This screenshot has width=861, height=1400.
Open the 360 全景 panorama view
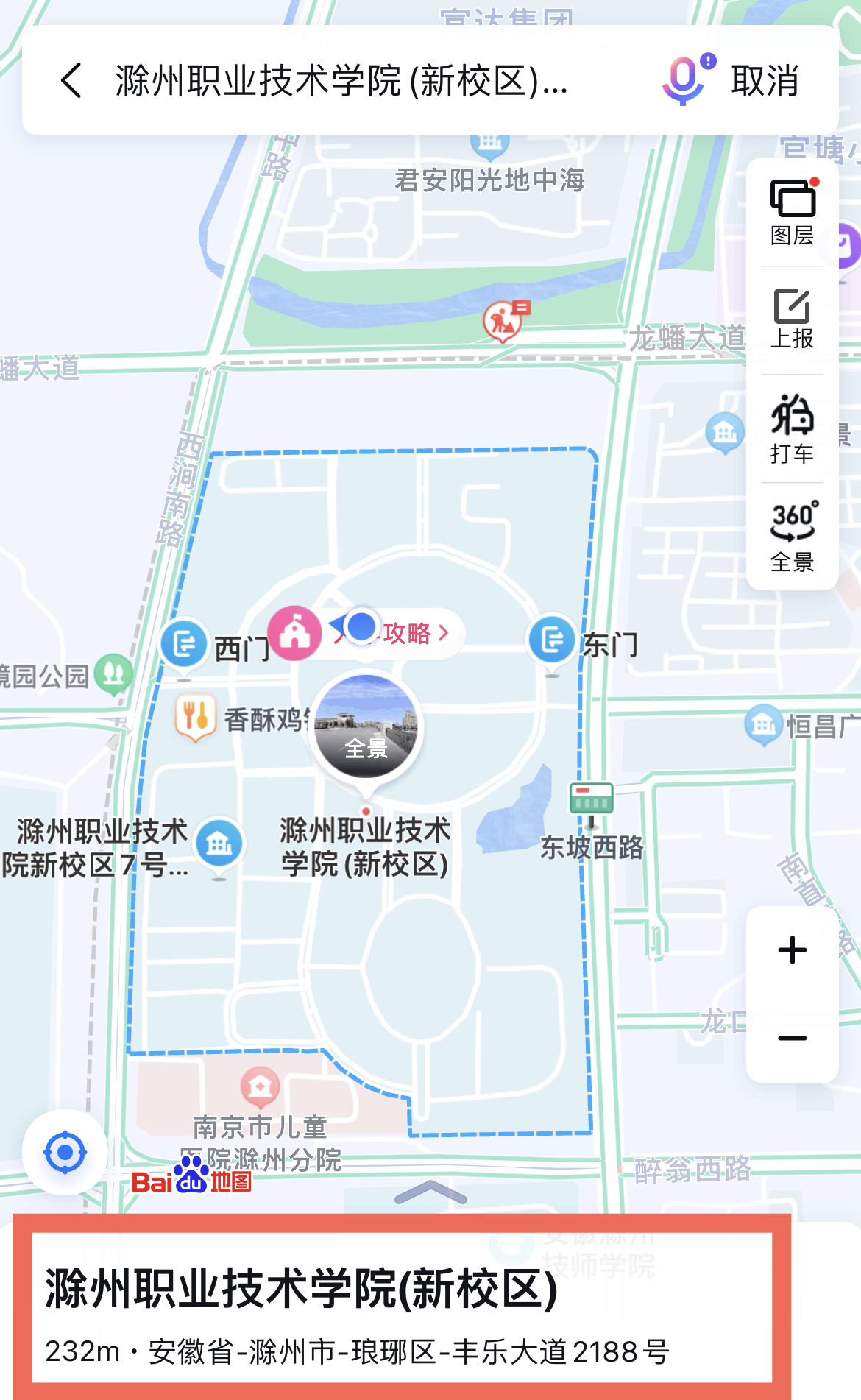793,537
